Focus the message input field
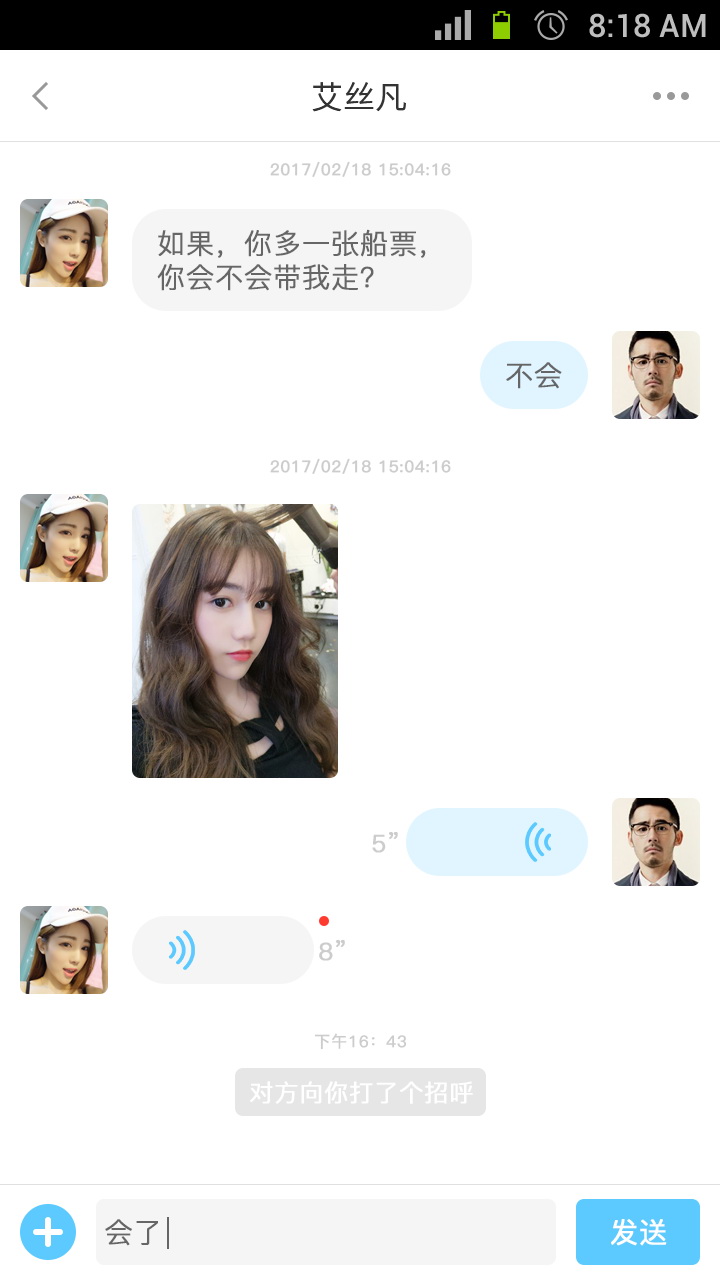This screenshot has height=1280, width=720. pos(325,1232)
